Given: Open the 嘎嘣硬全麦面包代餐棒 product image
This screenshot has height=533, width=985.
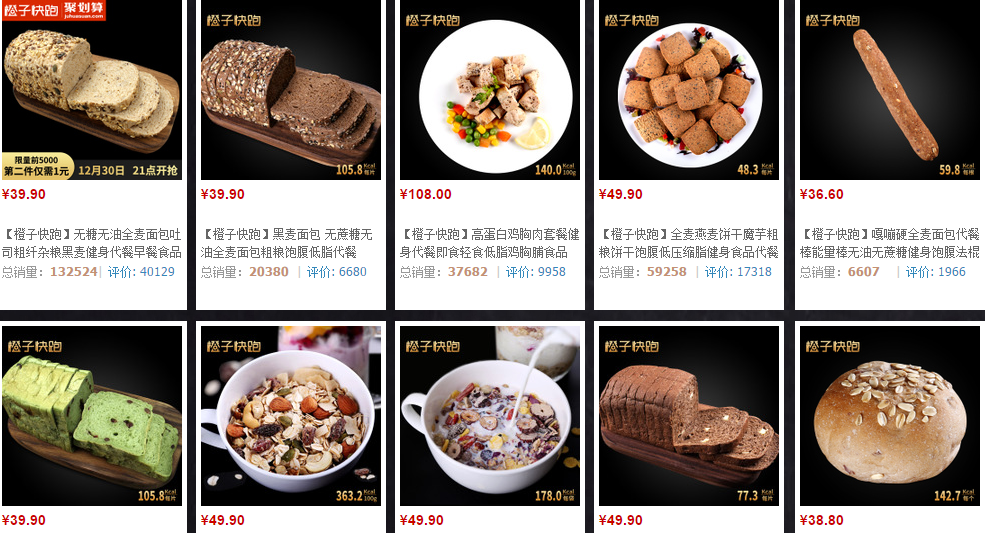Looking at the screenshot, I should [889, 90].
